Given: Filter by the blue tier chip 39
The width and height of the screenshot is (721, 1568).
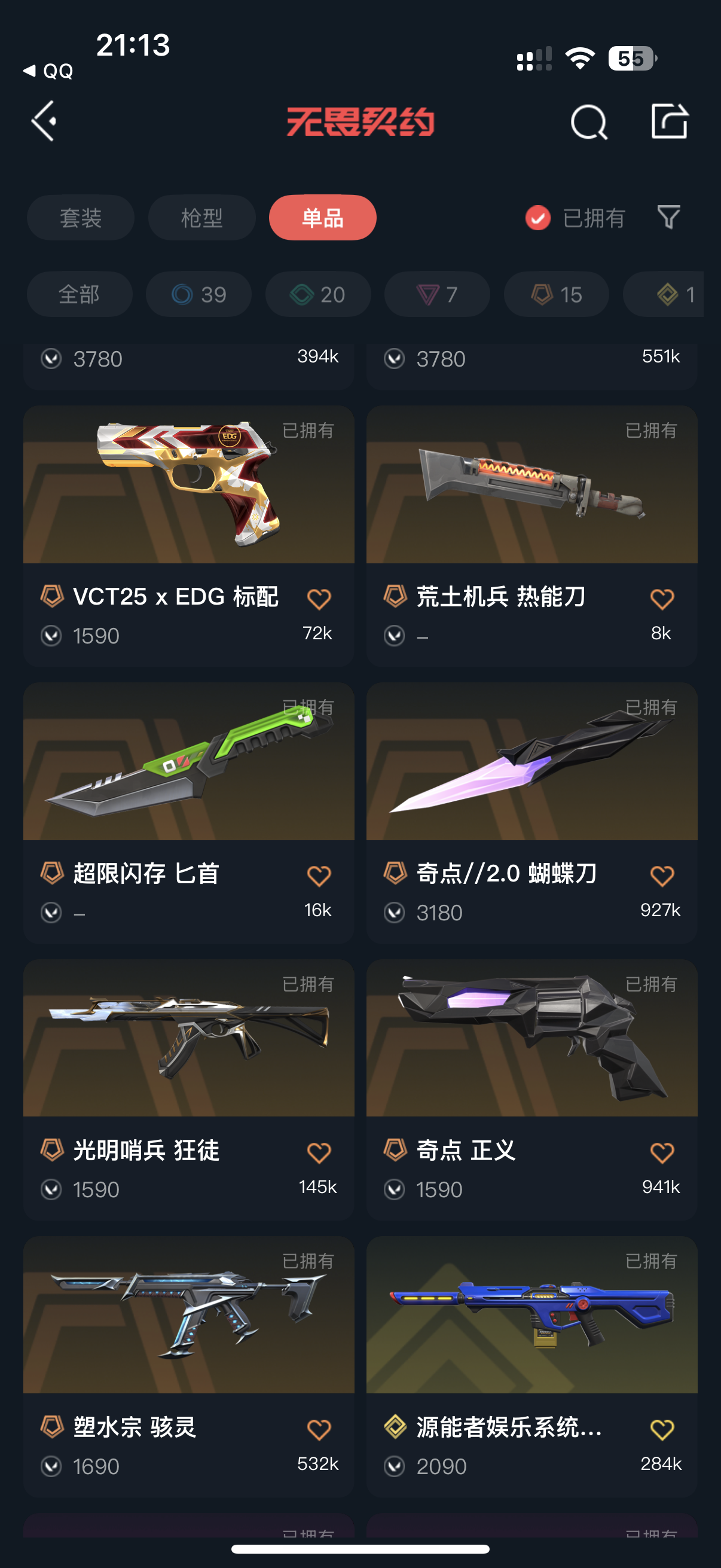Looking at the screenshot, I should click(198, 295).
